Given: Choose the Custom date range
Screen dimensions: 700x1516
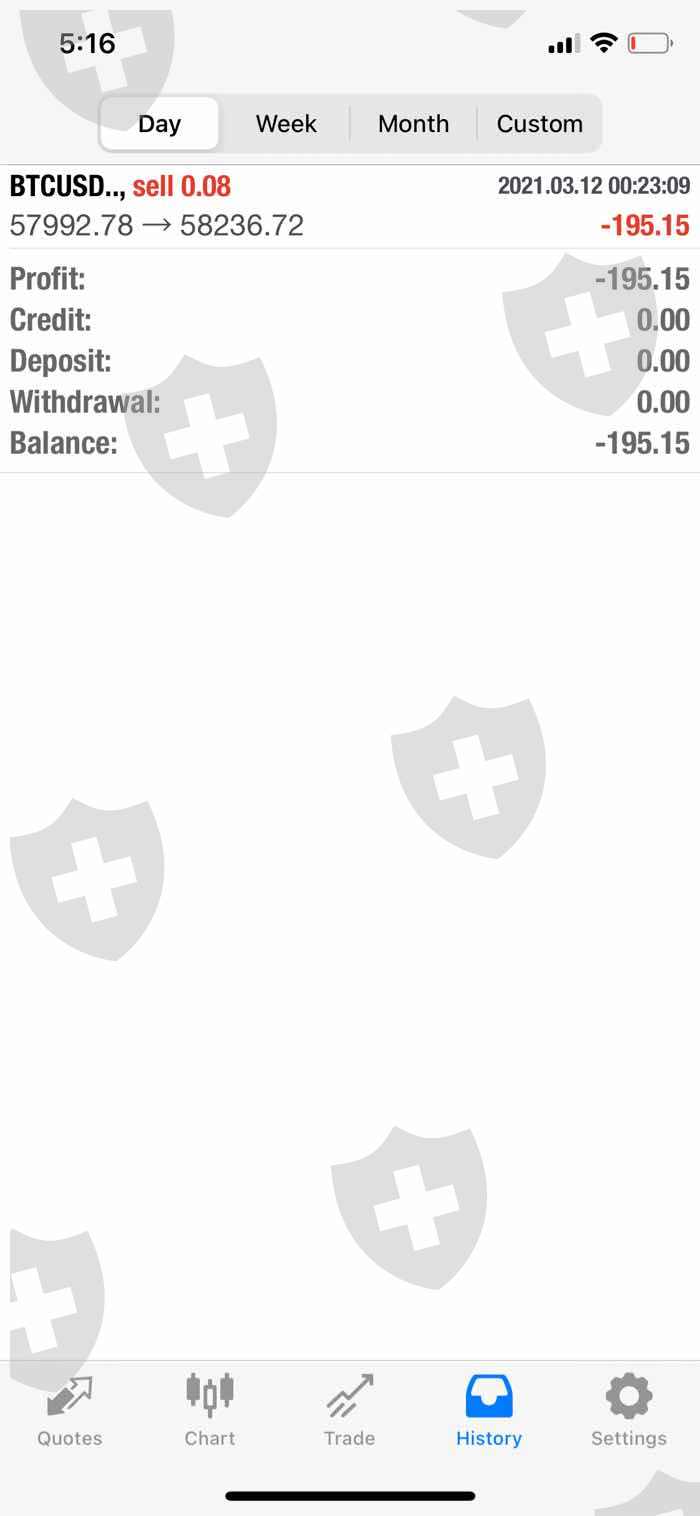Looking at the screenshot, I should 539,124.
